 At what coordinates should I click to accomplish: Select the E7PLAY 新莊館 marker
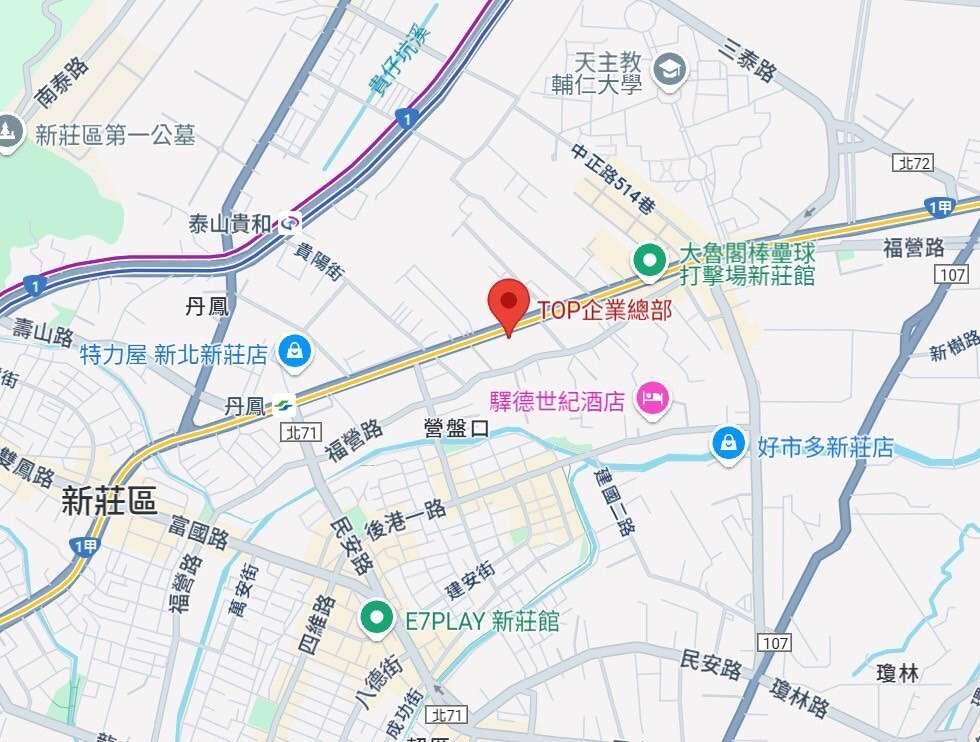point(377,619)
